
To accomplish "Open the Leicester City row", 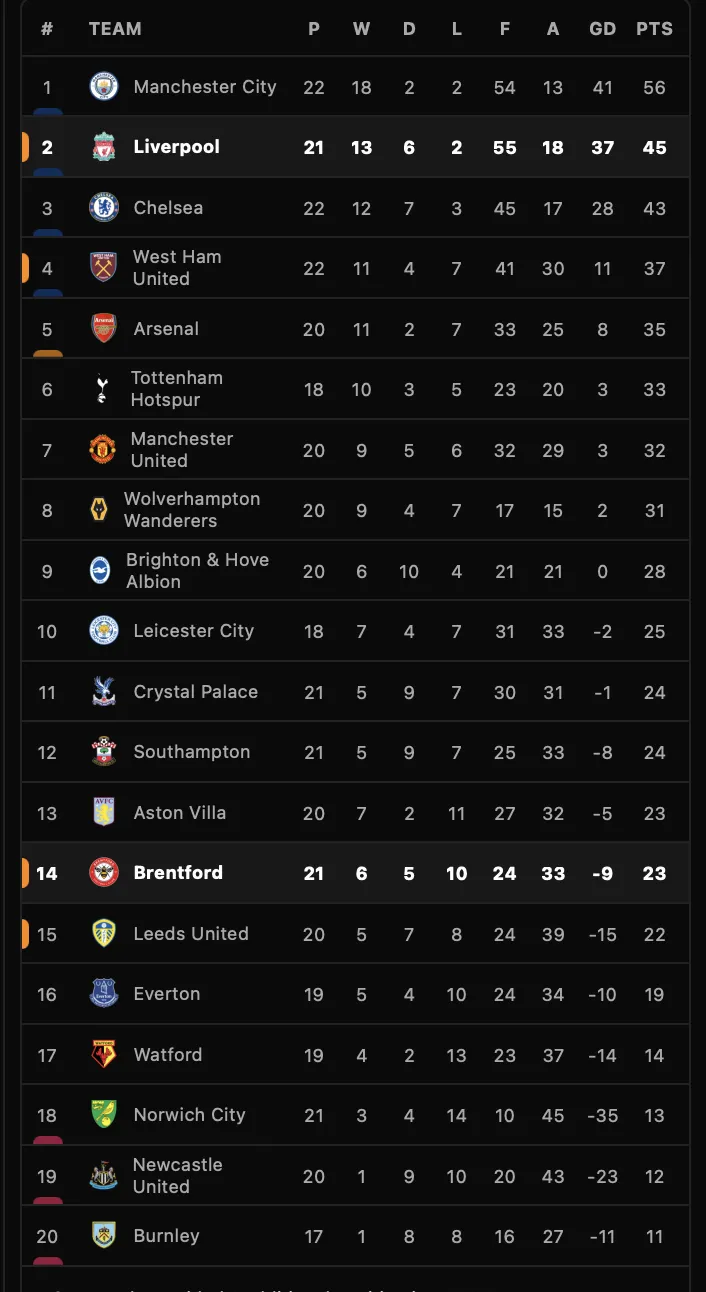I will (193, 631).
